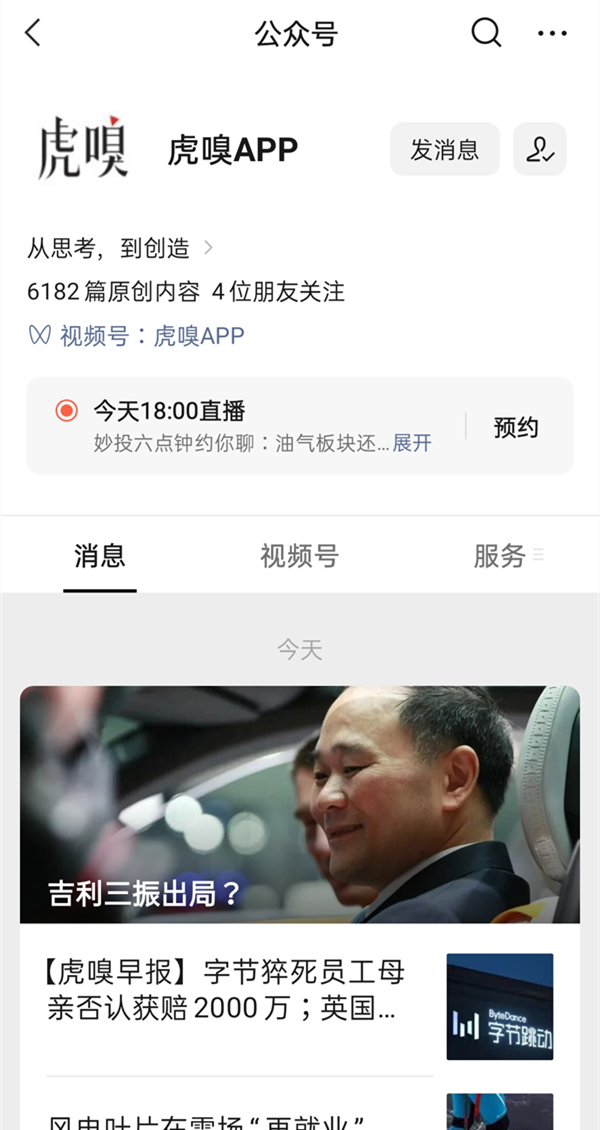Go back with the top-left arrow
600x1130 pixels.
tap(34, 33)
